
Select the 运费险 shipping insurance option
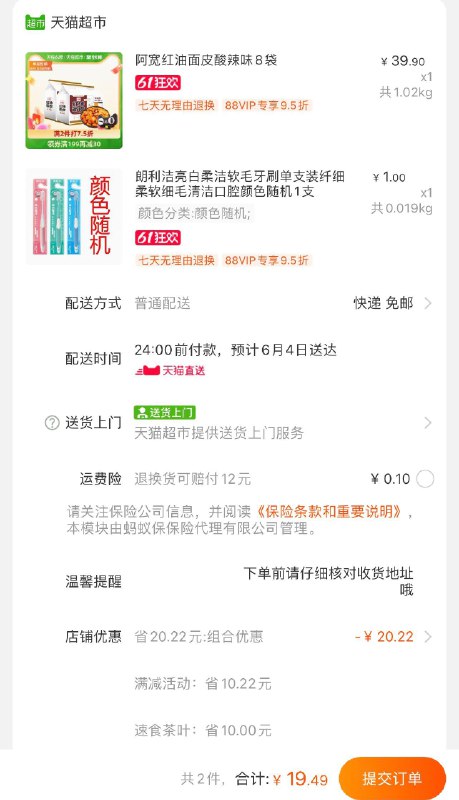tap(425, 479)
